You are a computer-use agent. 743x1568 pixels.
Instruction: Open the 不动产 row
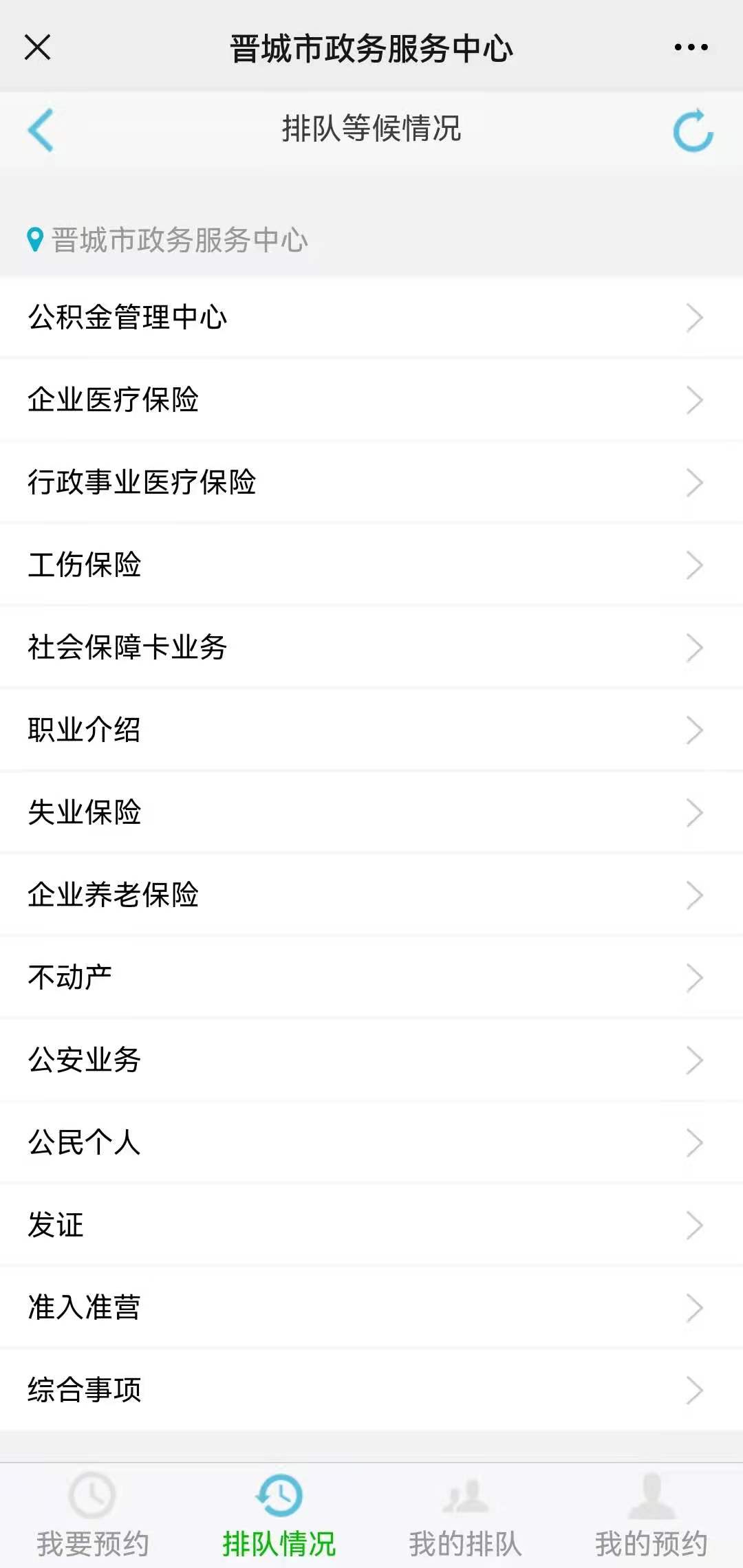click(x=371, y=977)
